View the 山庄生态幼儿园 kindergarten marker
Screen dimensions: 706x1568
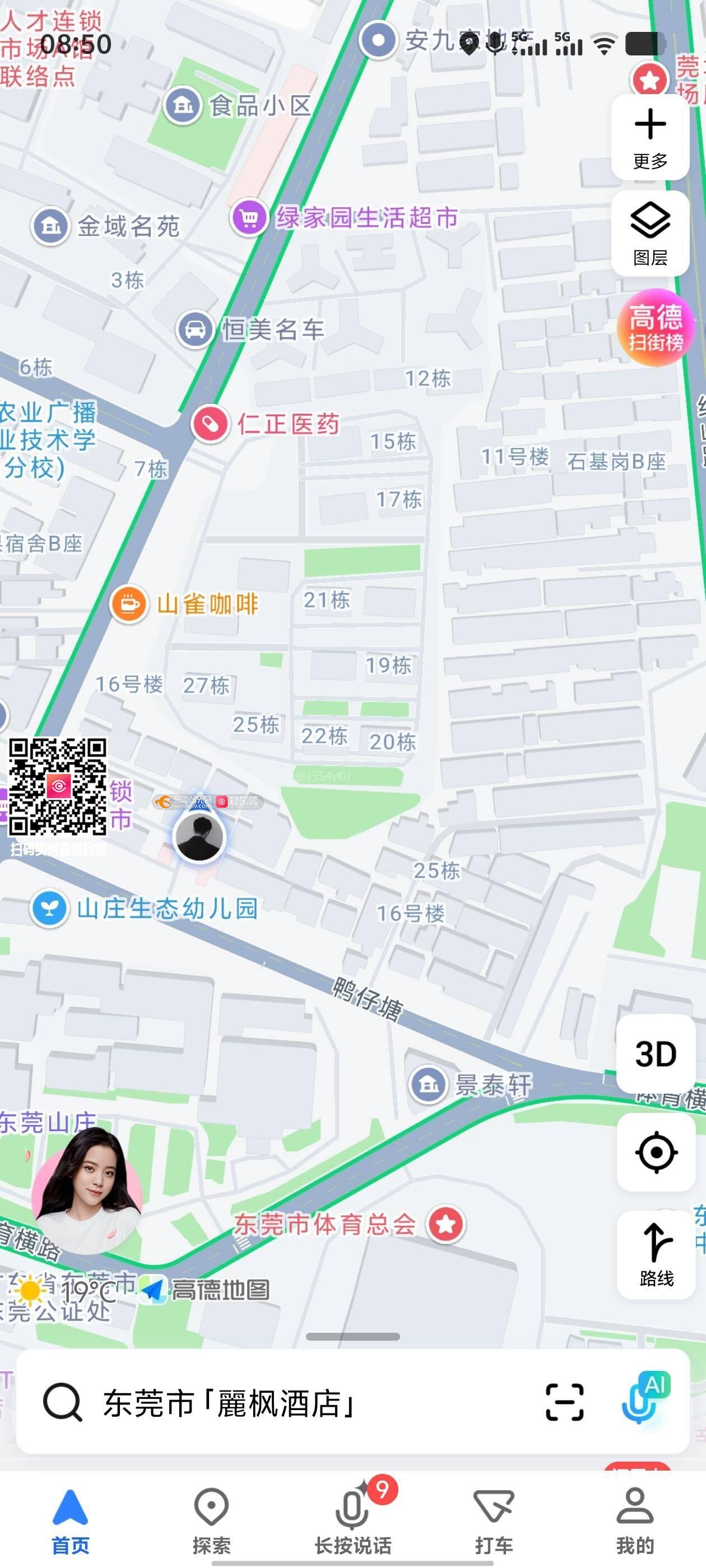[x=49, y=909]
